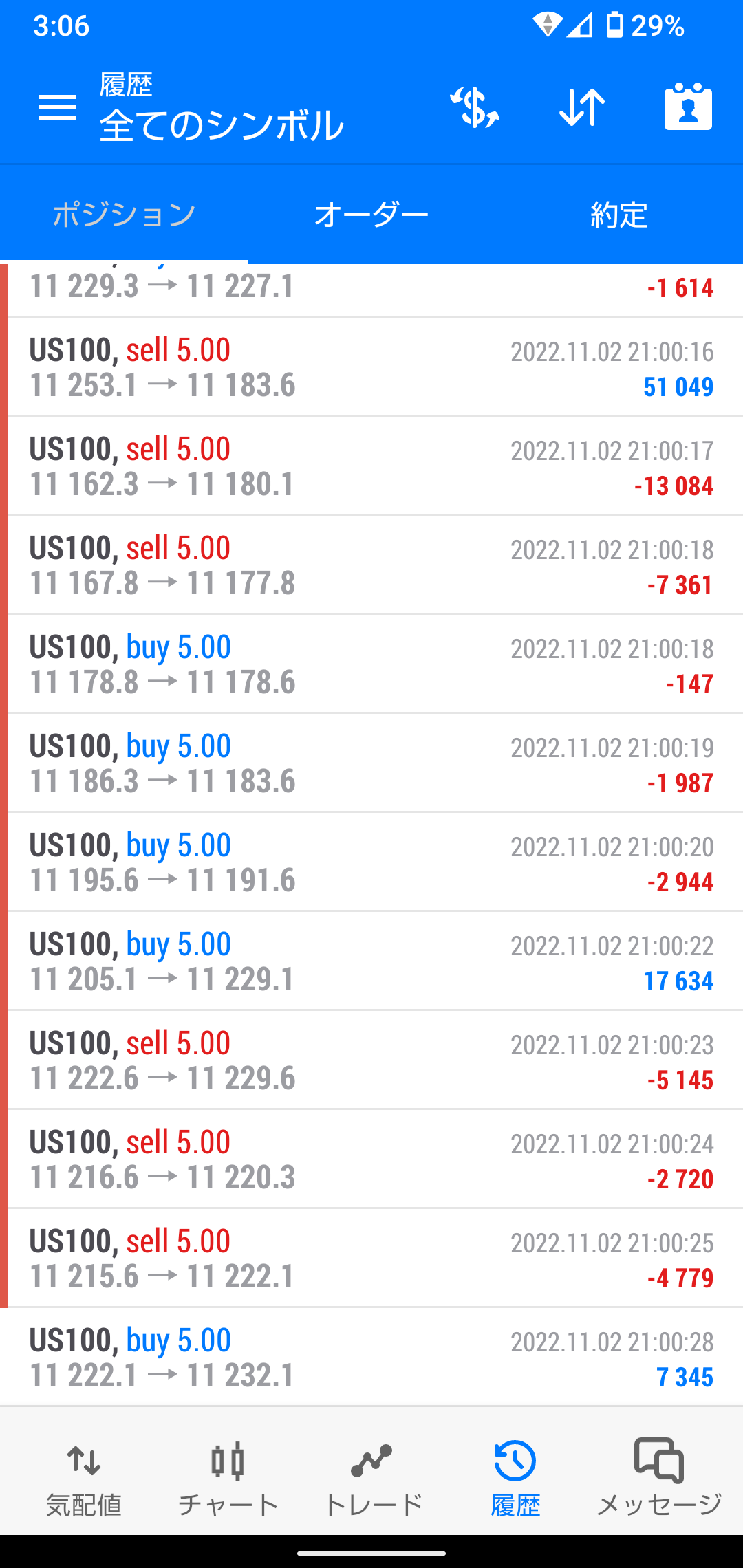Go to 気配値 in bottom navigation
The image size is (743, 1568).
[x=84, y=1472]
